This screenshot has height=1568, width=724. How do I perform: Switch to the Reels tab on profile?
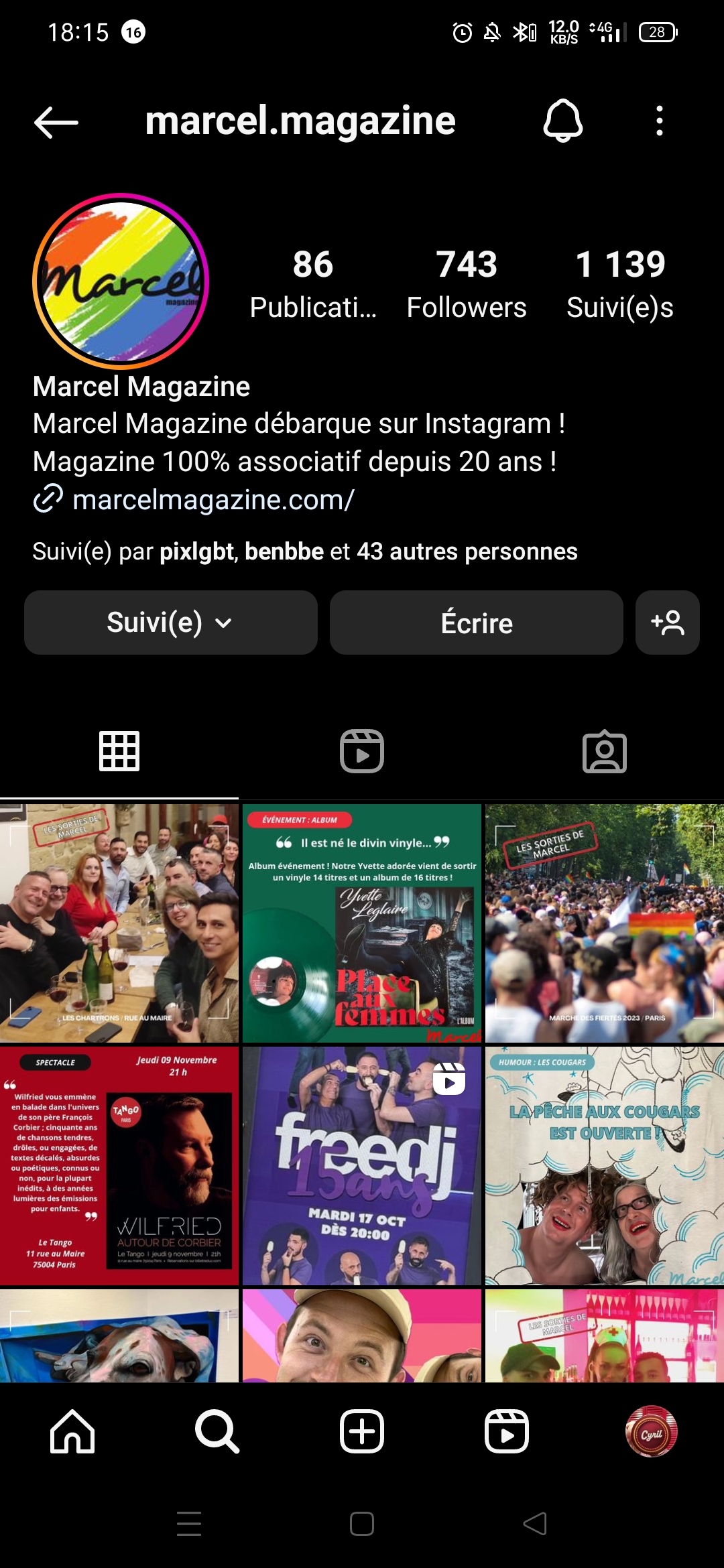click(x=362, y=751)
